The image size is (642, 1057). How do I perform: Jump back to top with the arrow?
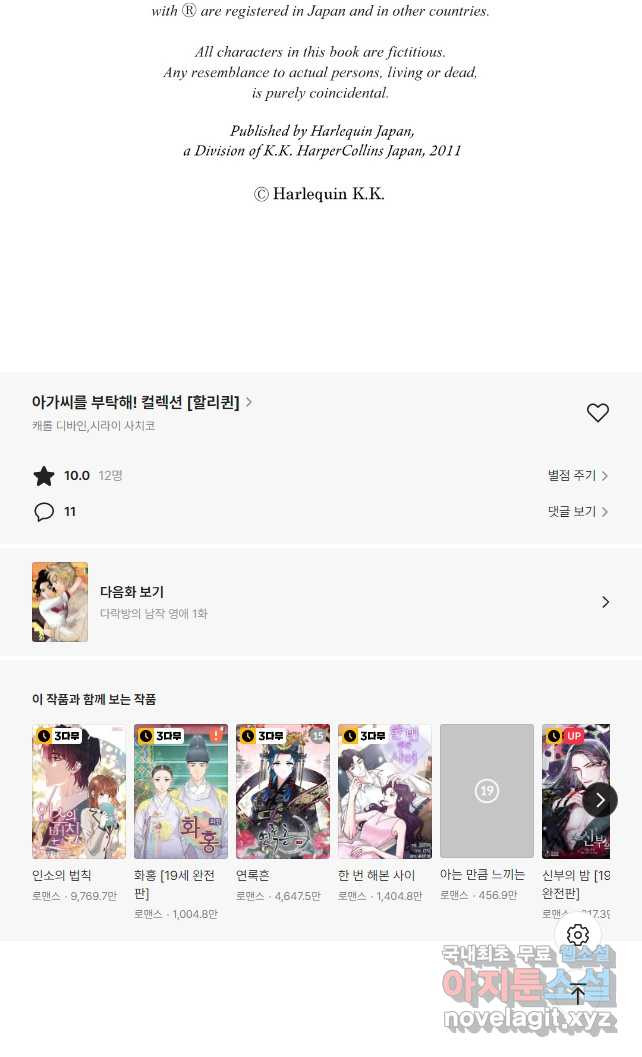(x=578, y=993)
